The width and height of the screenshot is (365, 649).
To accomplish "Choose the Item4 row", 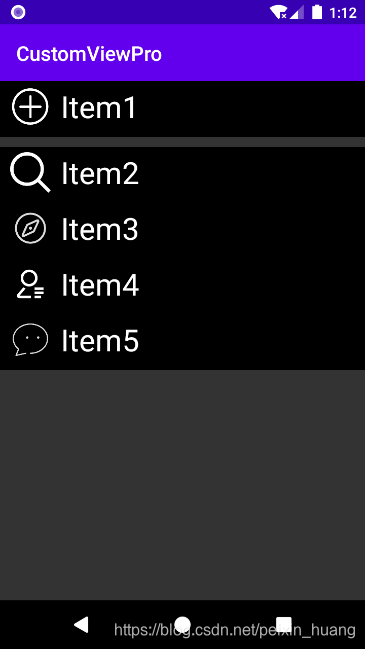I will coord(182,286).
